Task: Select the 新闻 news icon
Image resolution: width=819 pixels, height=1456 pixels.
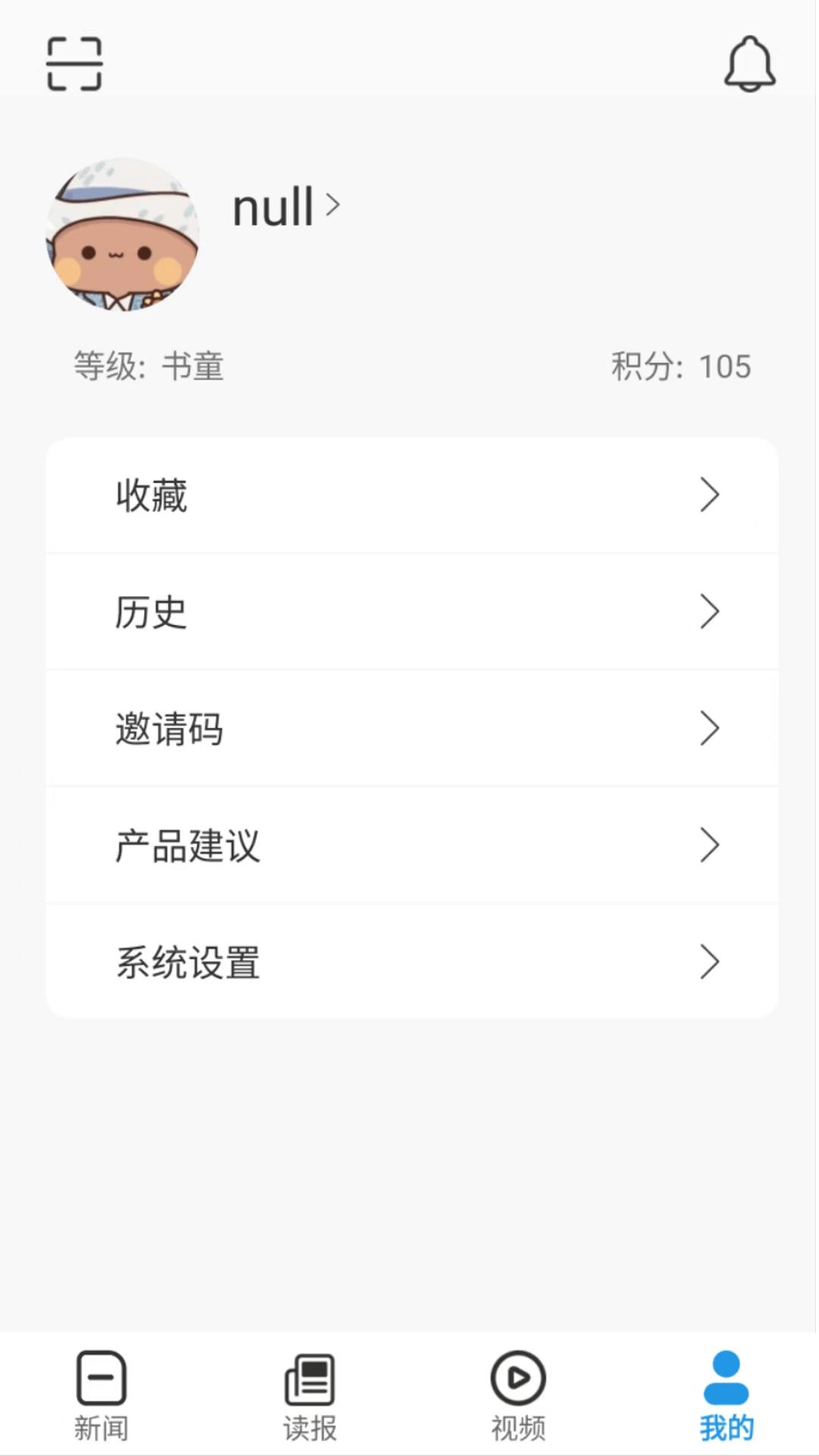Action: pos(102,1377)
